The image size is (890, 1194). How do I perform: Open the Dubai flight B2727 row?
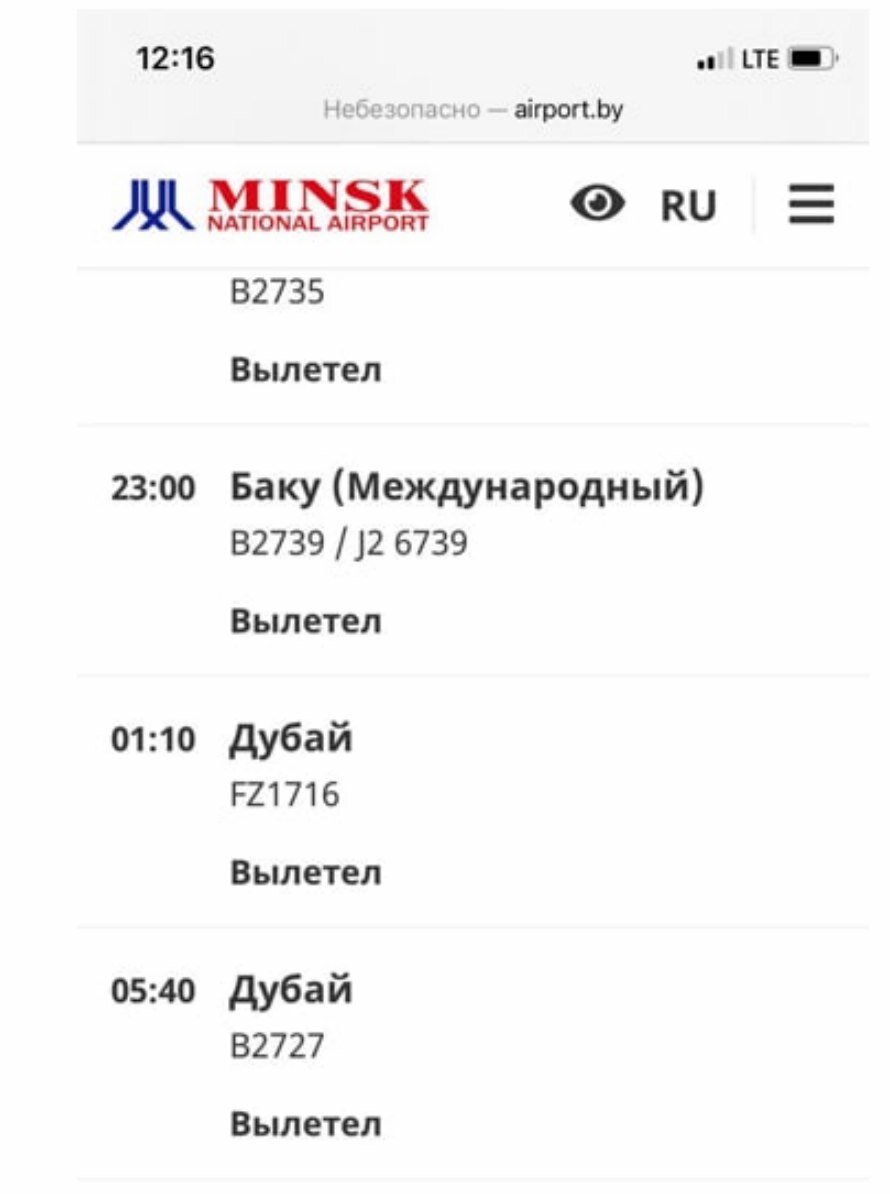(x=290, y=1017)
